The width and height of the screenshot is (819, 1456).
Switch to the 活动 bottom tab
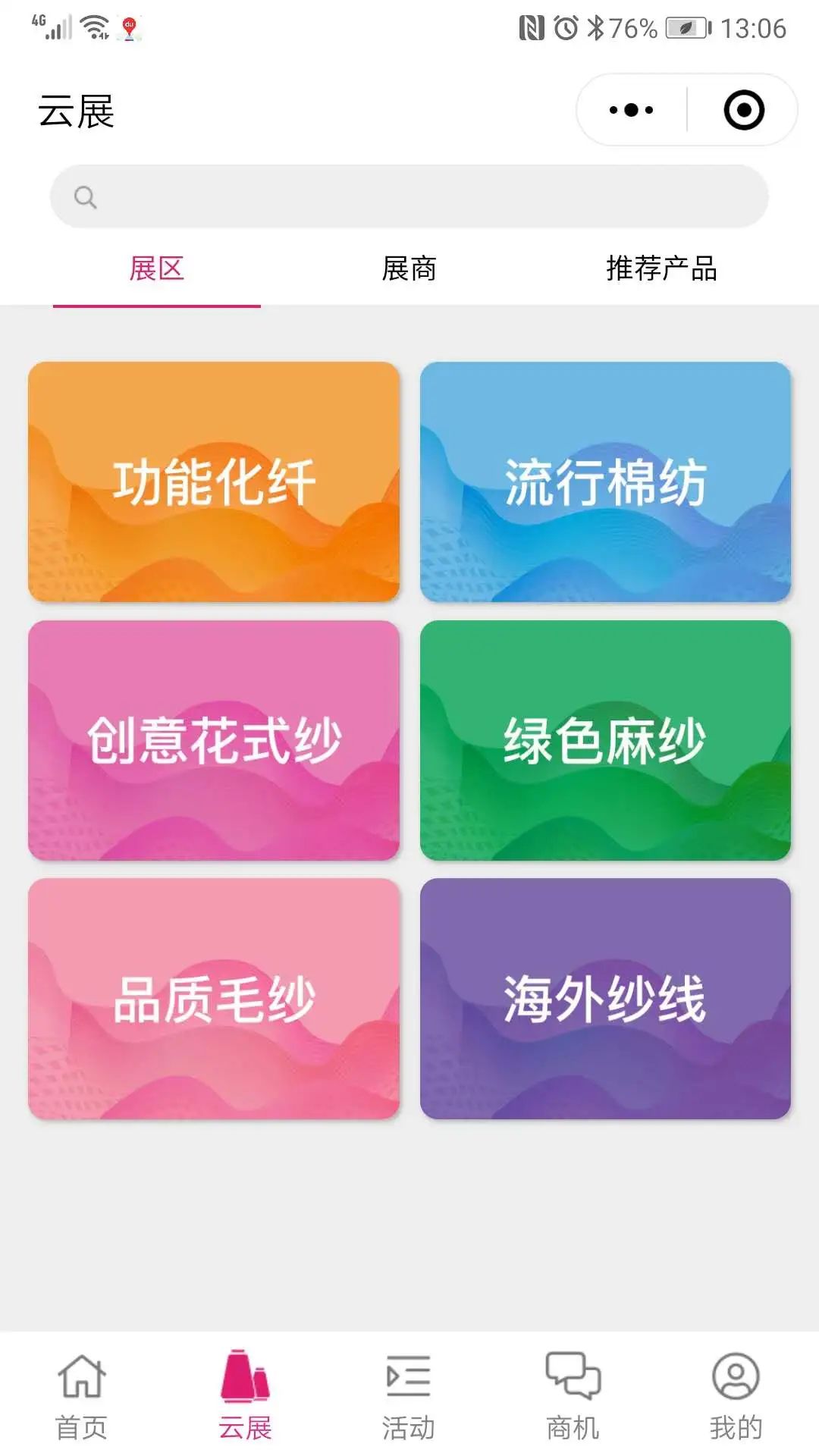(x=409, y=1395)
